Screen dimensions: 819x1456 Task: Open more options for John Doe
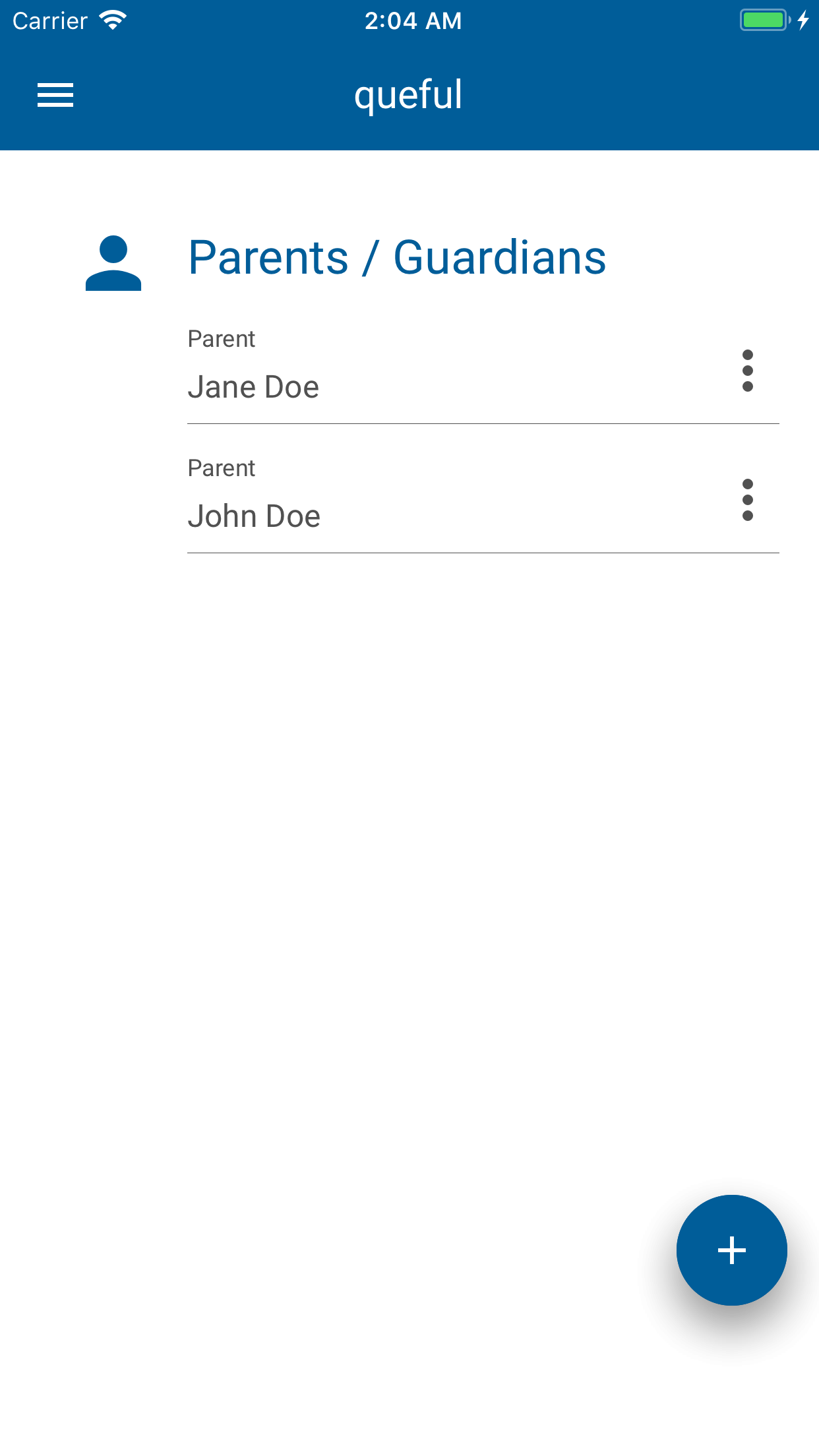tap(747, 501)
